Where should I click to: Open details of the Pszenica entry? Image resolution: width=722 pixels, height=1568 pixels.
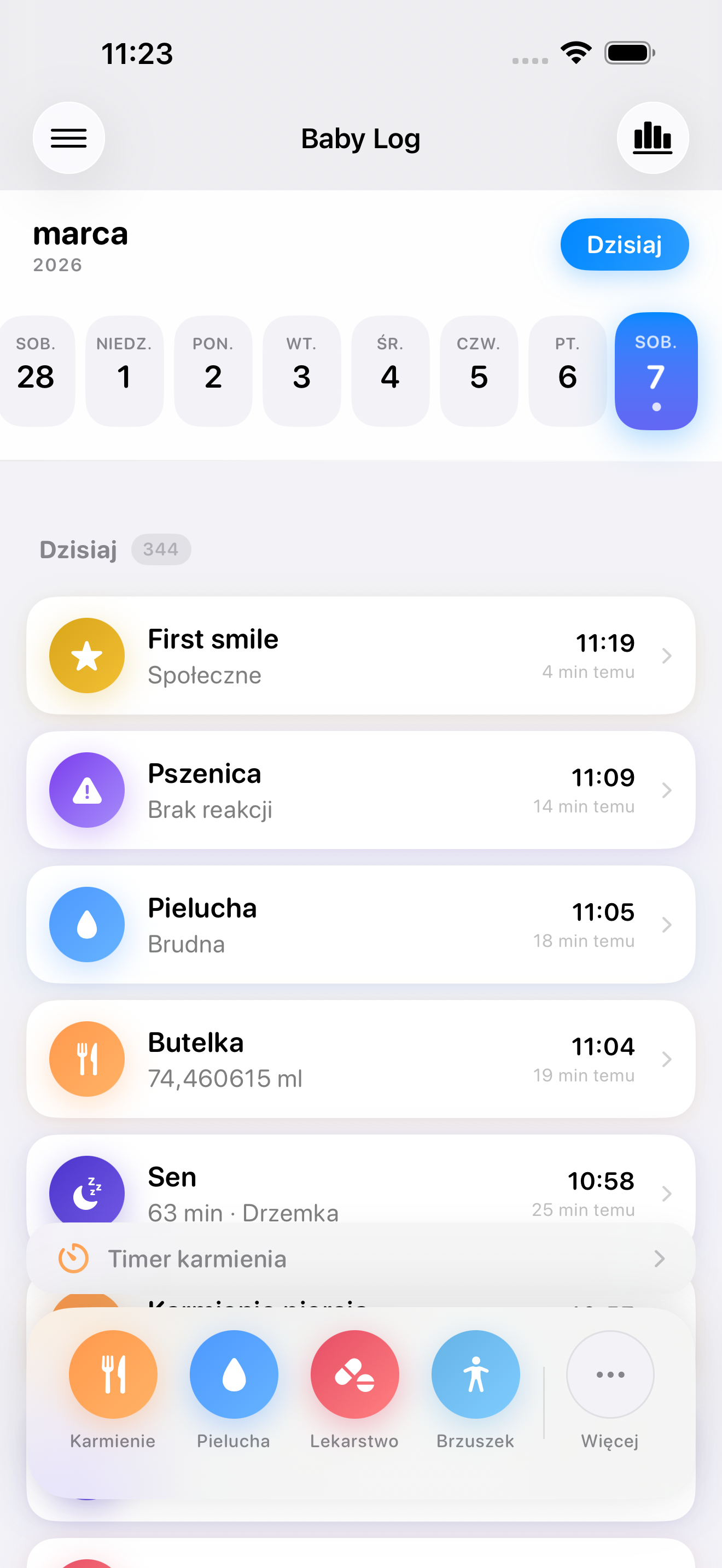click(361, 790)
